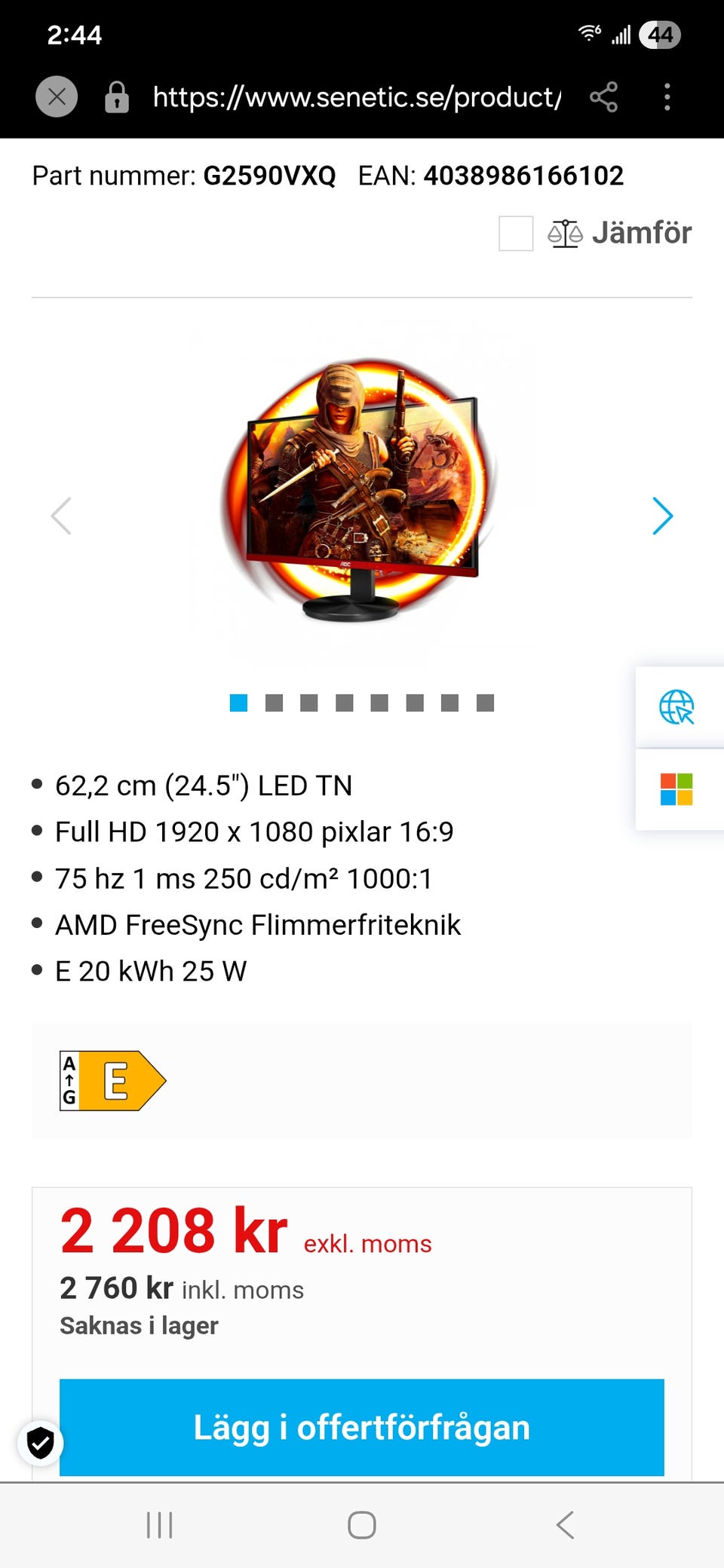
Task: Open the browser overflow menu
Action: tap(667, 97)
